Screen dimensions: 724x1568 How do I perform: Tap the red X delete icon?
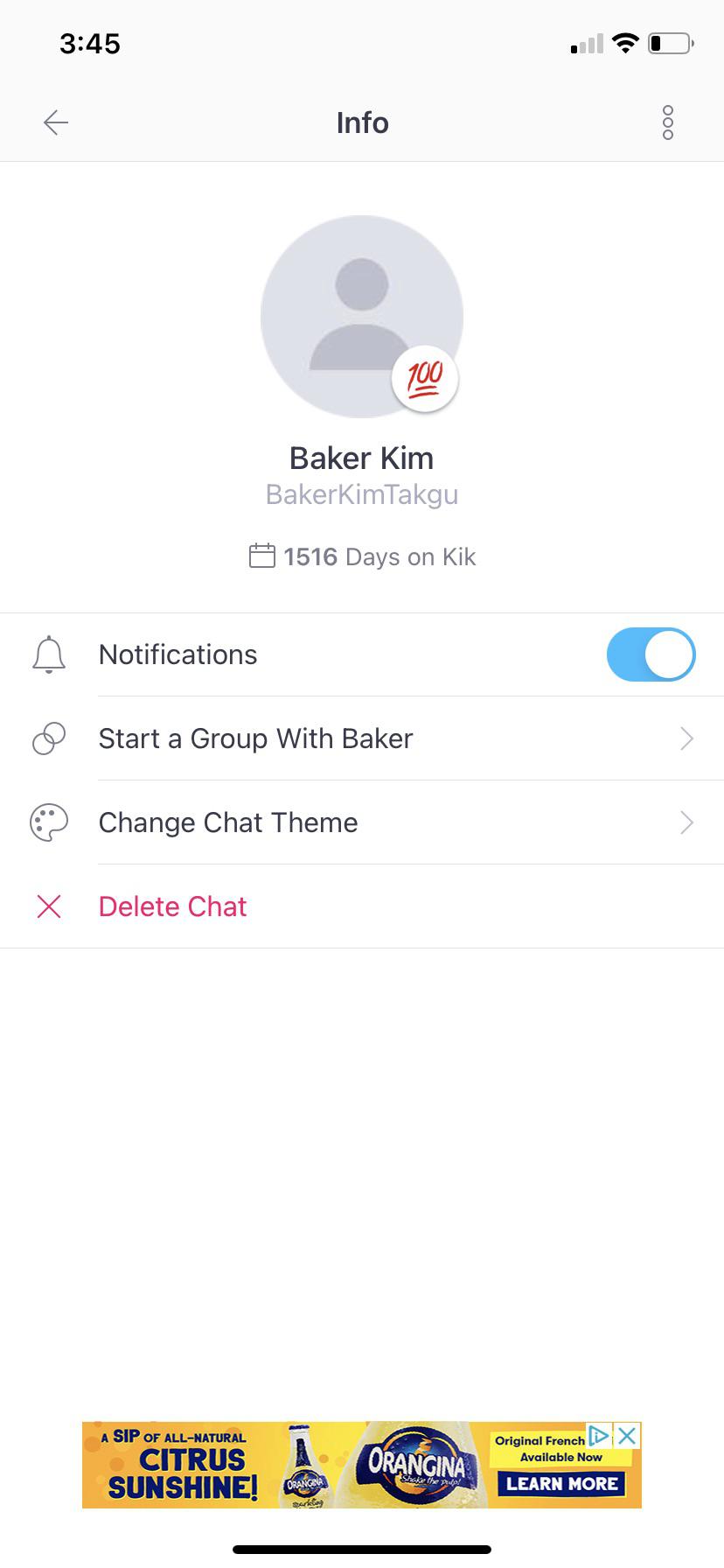point(49,906)
